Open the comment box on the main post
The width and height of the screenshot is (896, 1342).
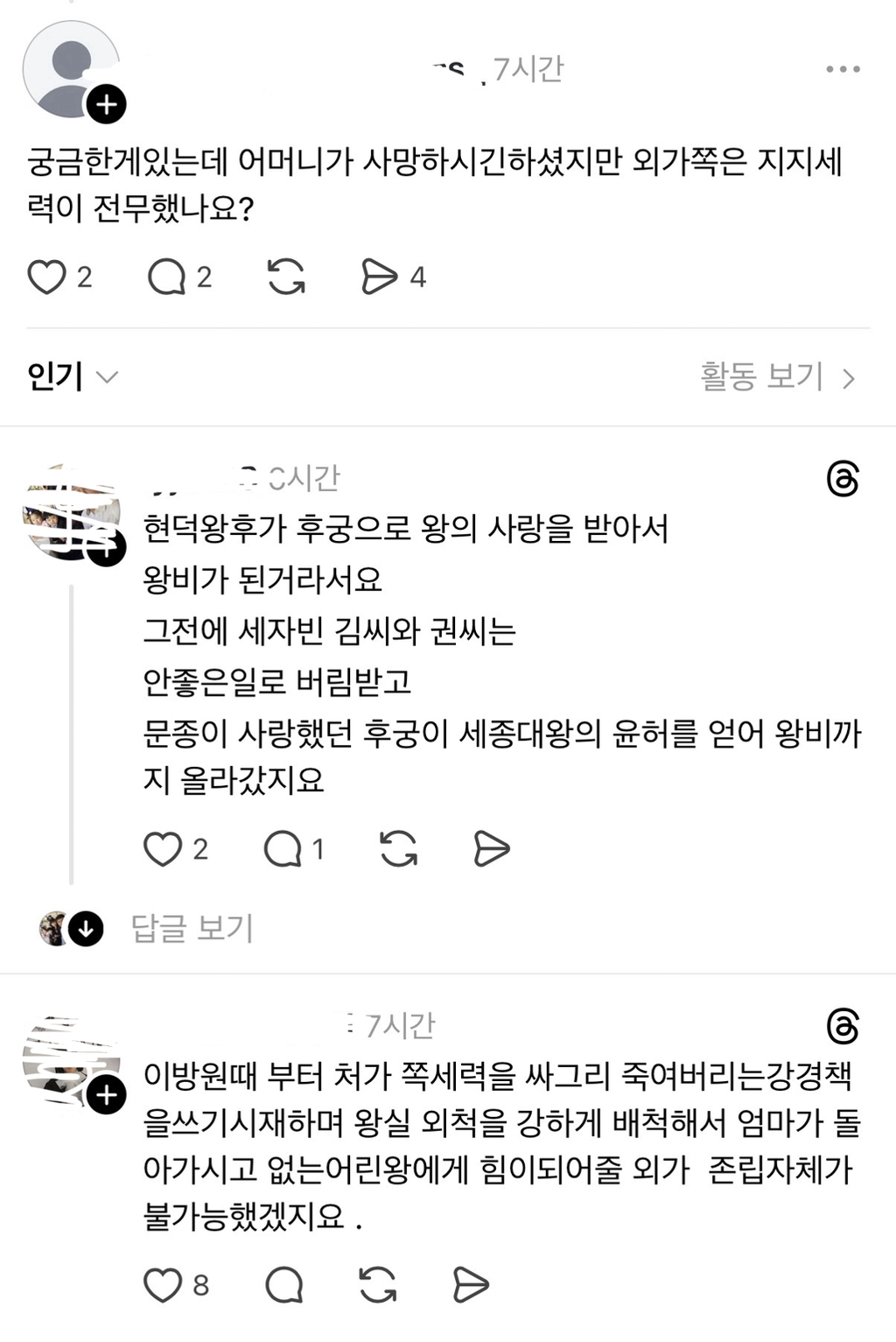[x=172, y=278]
